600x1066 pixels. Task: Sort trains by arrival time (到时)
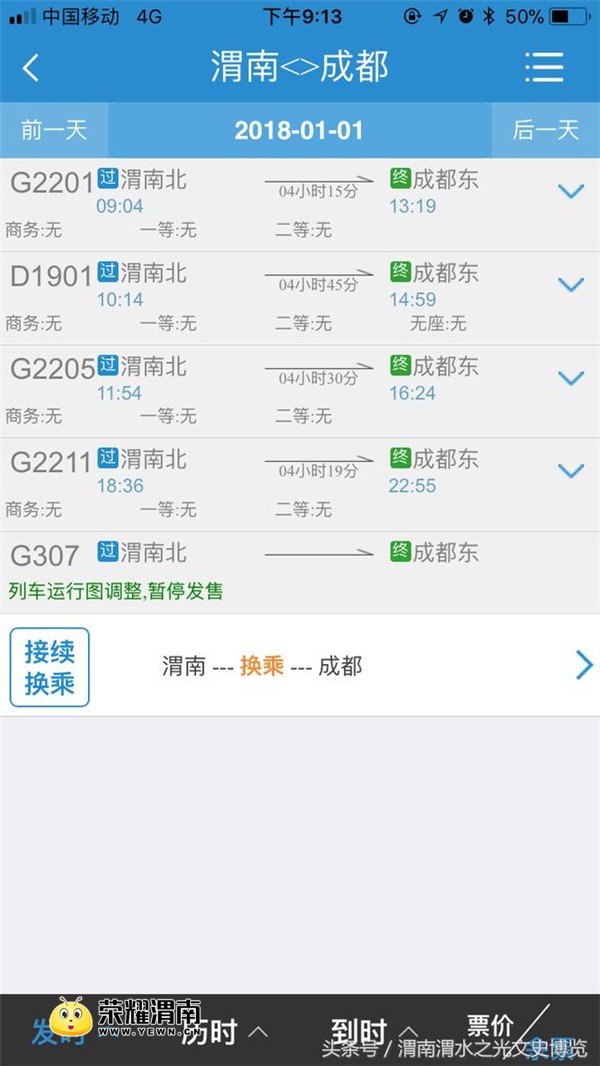pos(372,1031)
